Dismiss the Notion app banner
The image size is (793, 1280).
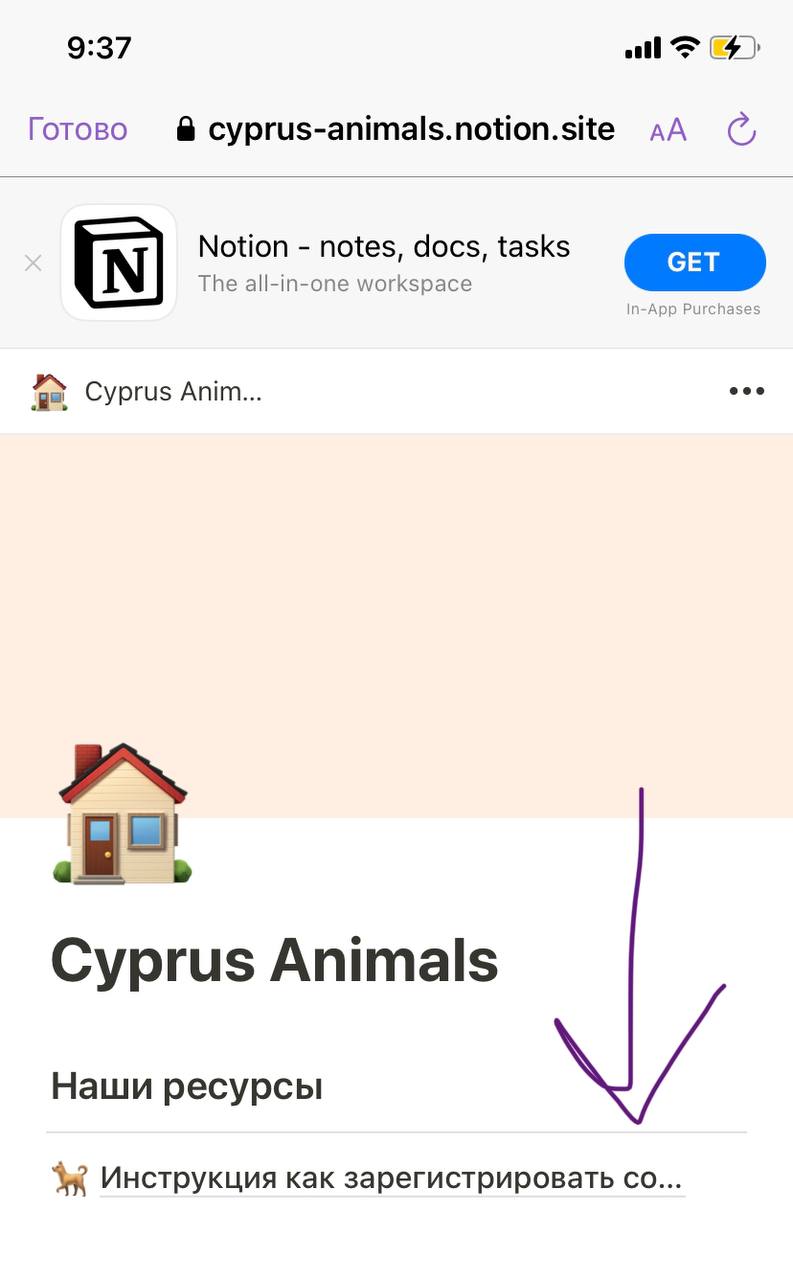(33, 263)
